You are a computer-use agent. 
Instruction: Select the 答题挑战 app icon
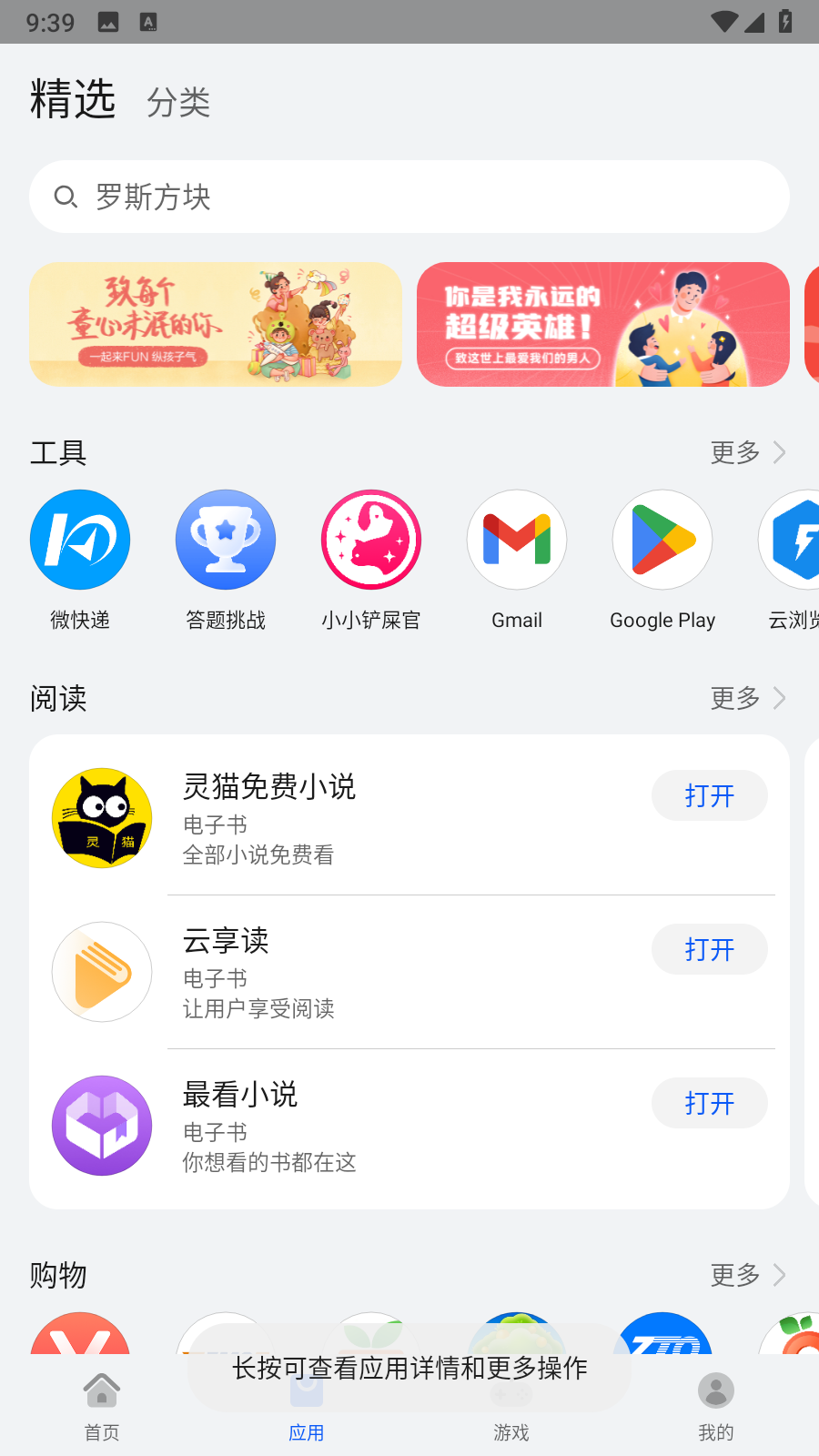pos(226,540)
